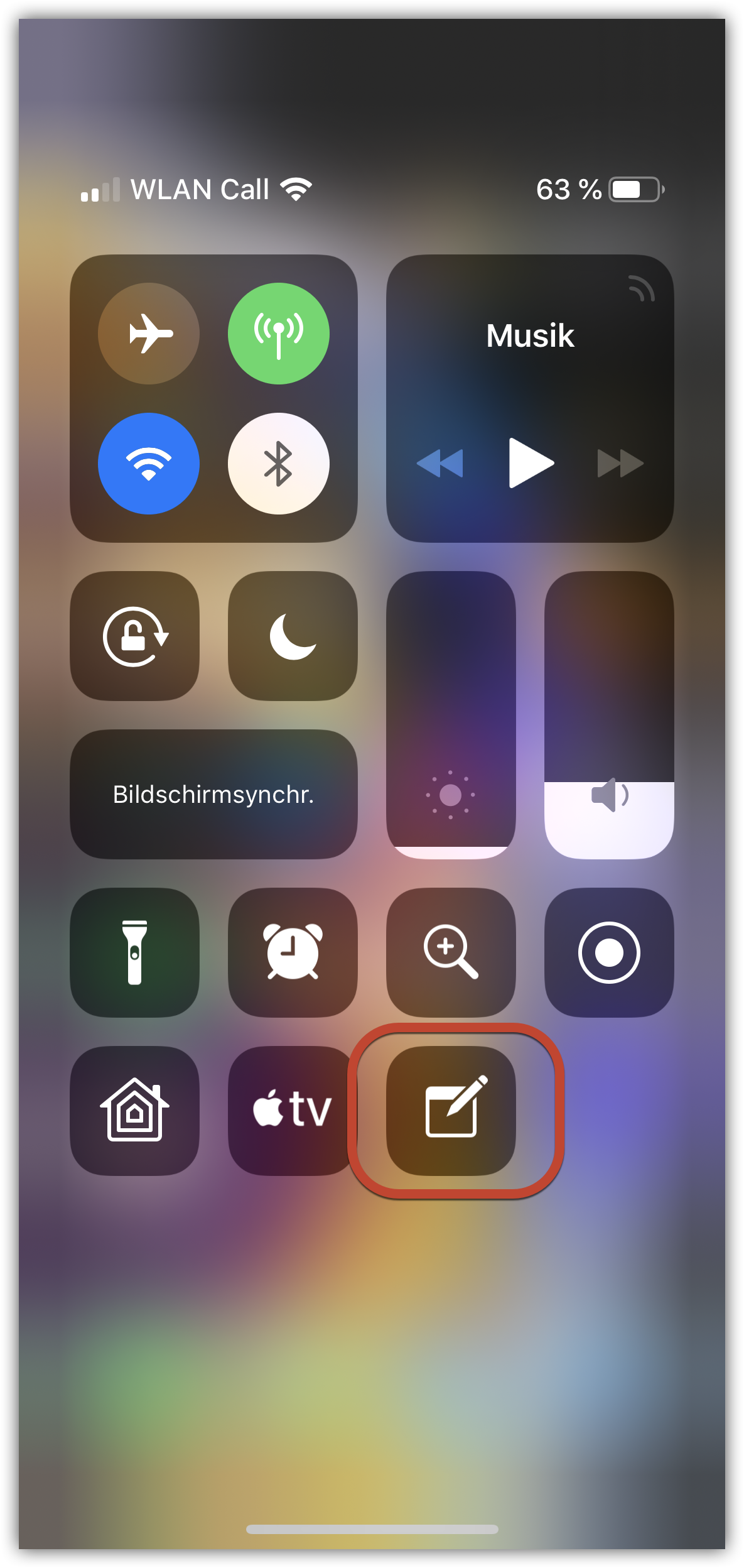Tap the volume slider
The height and width of the screenshot is (1568, 744).
610,715
